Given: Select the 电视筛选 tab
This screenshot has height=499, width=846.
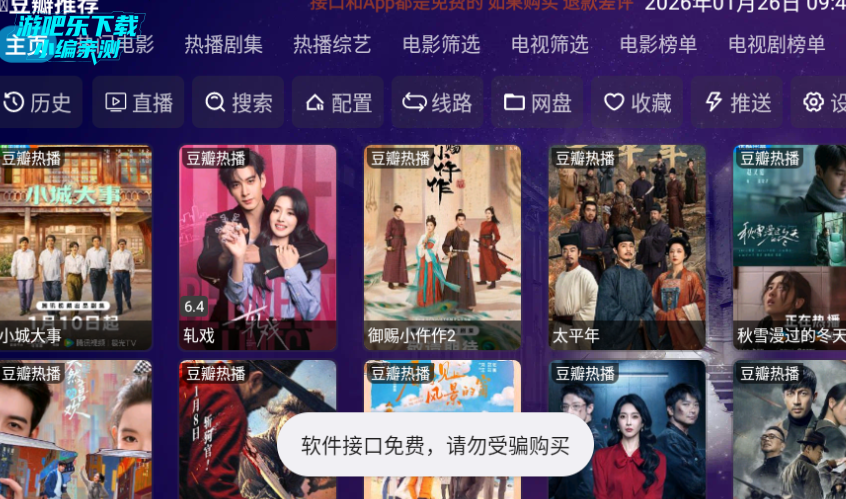Looking at the screenshot, I should (550, 45).
